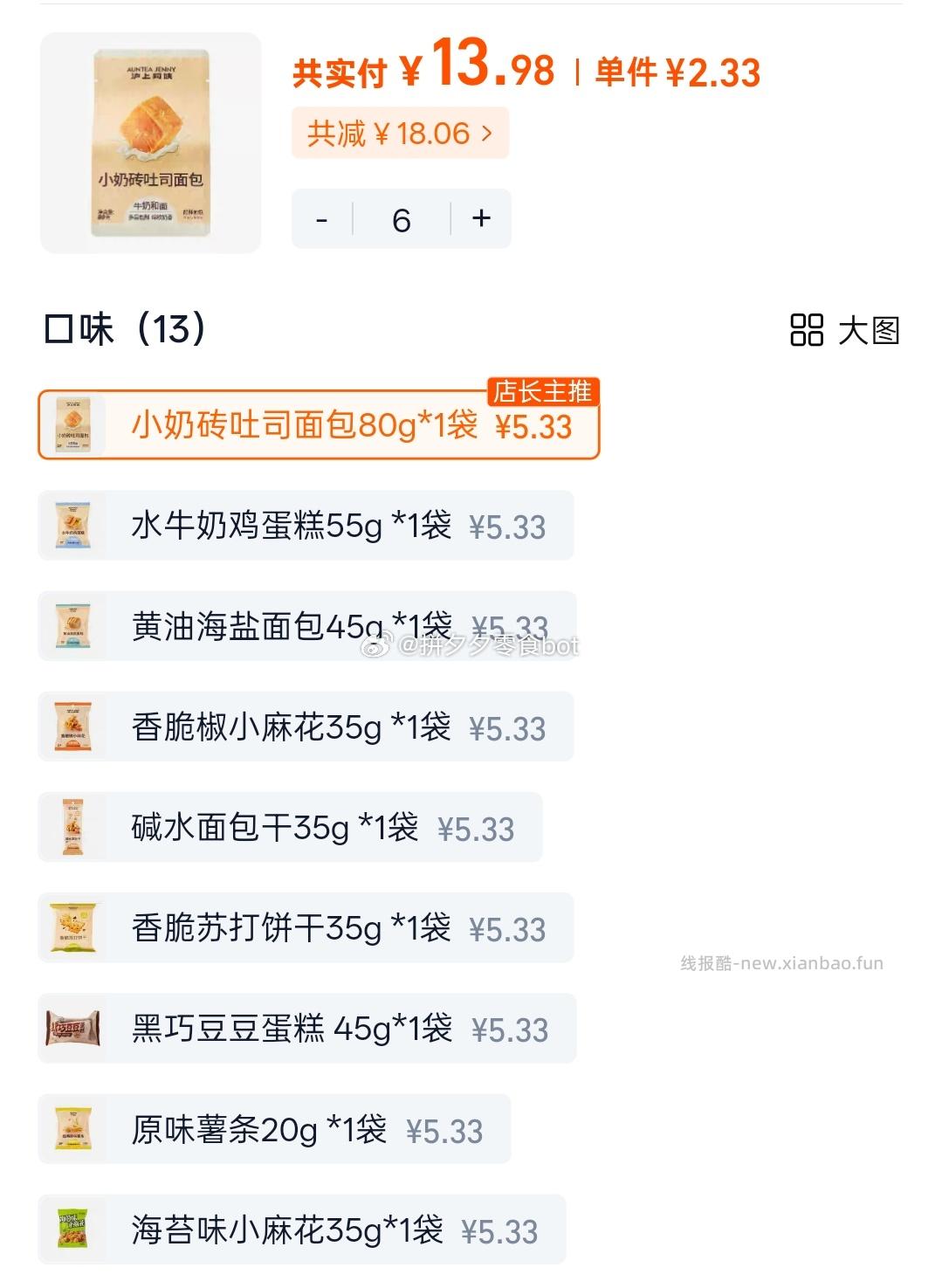Tap the 海苔味小麻花 flavor thumbnail
This screenshot has width=942, height=1288.
[x=74, y=1229]
